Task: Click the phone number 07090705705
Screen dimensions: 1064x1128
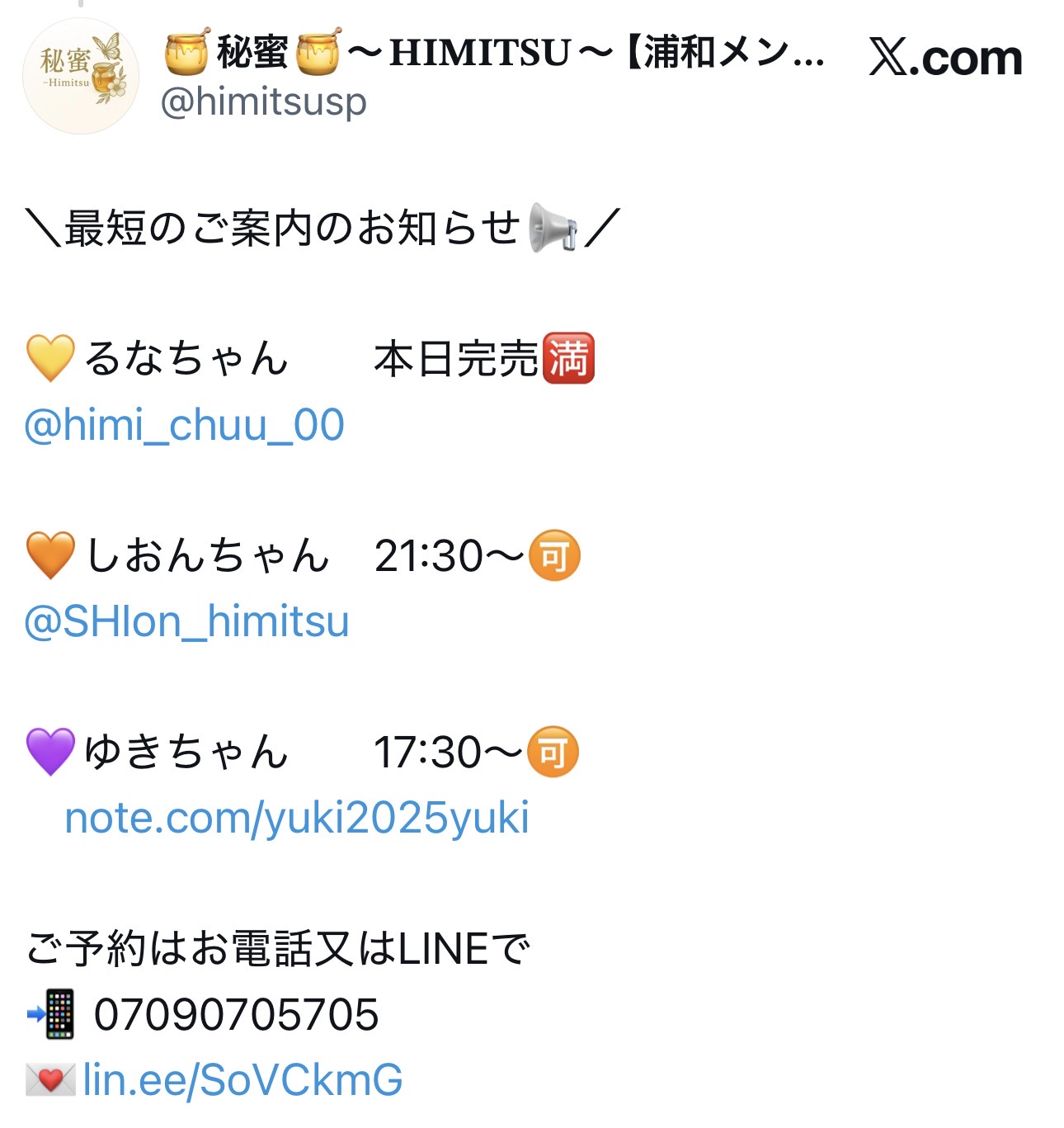Action: point(235,1015)
